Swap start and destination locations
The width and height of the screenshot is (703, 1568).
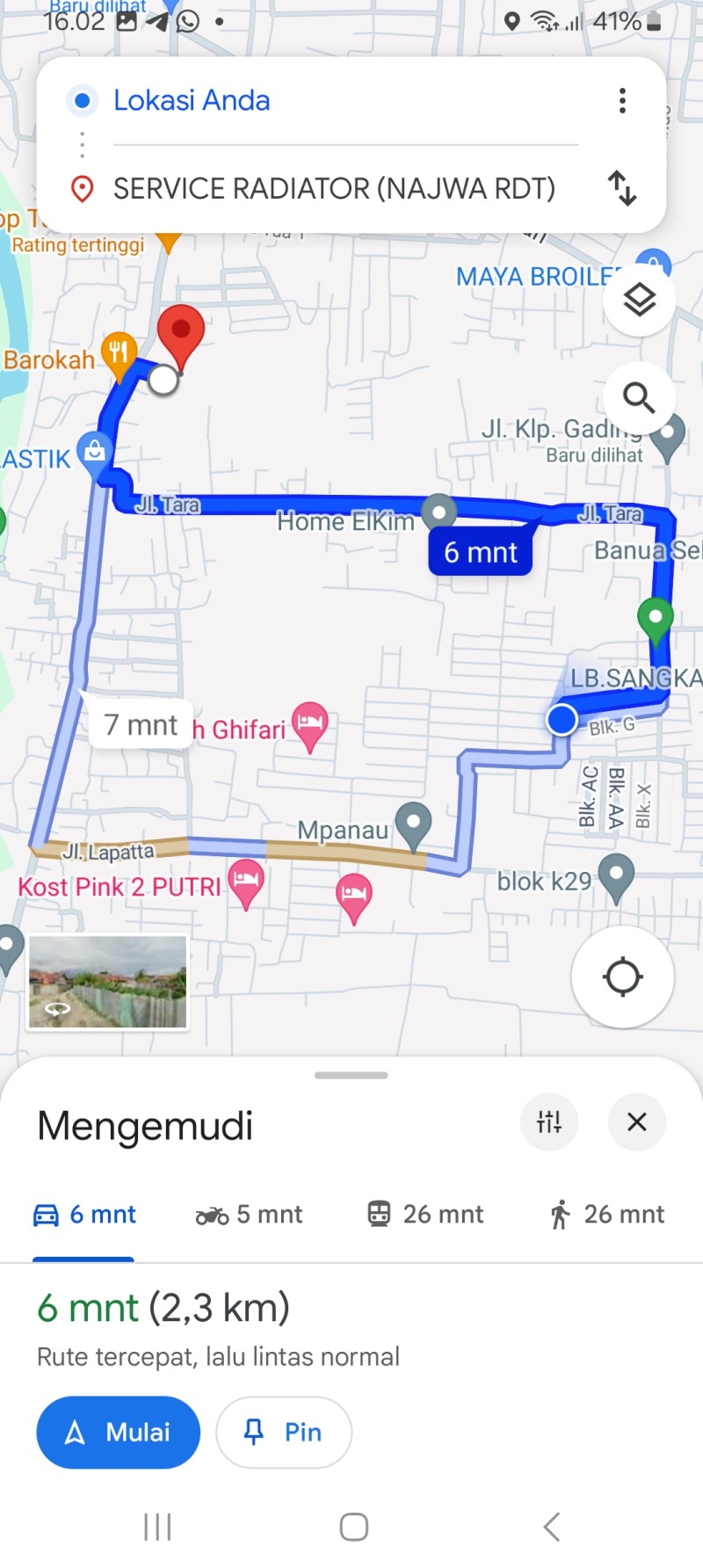coord(622,188)
